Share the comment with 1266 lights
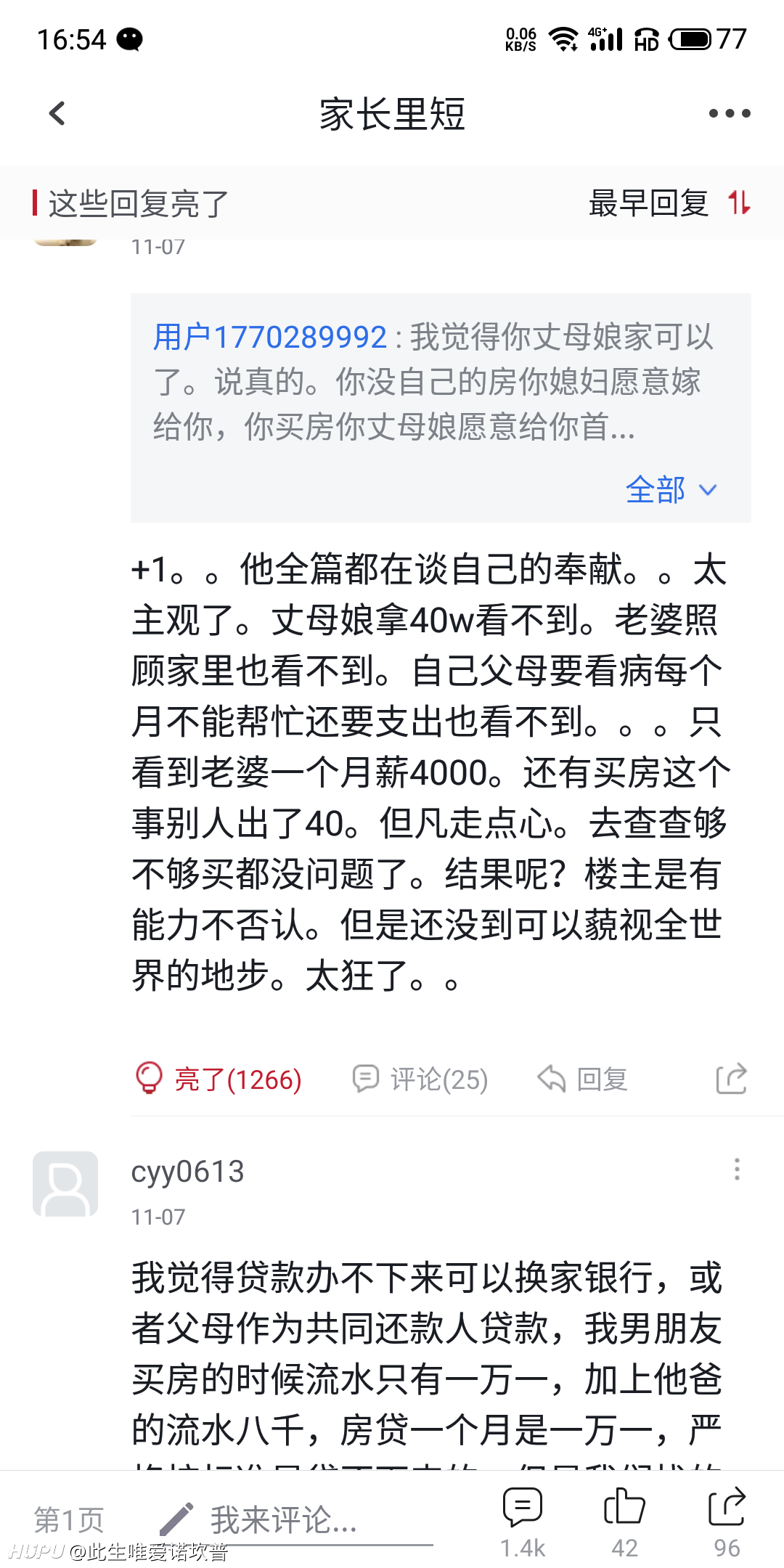This screenshot has height=1568, width=784. (x=731, y=1079)
